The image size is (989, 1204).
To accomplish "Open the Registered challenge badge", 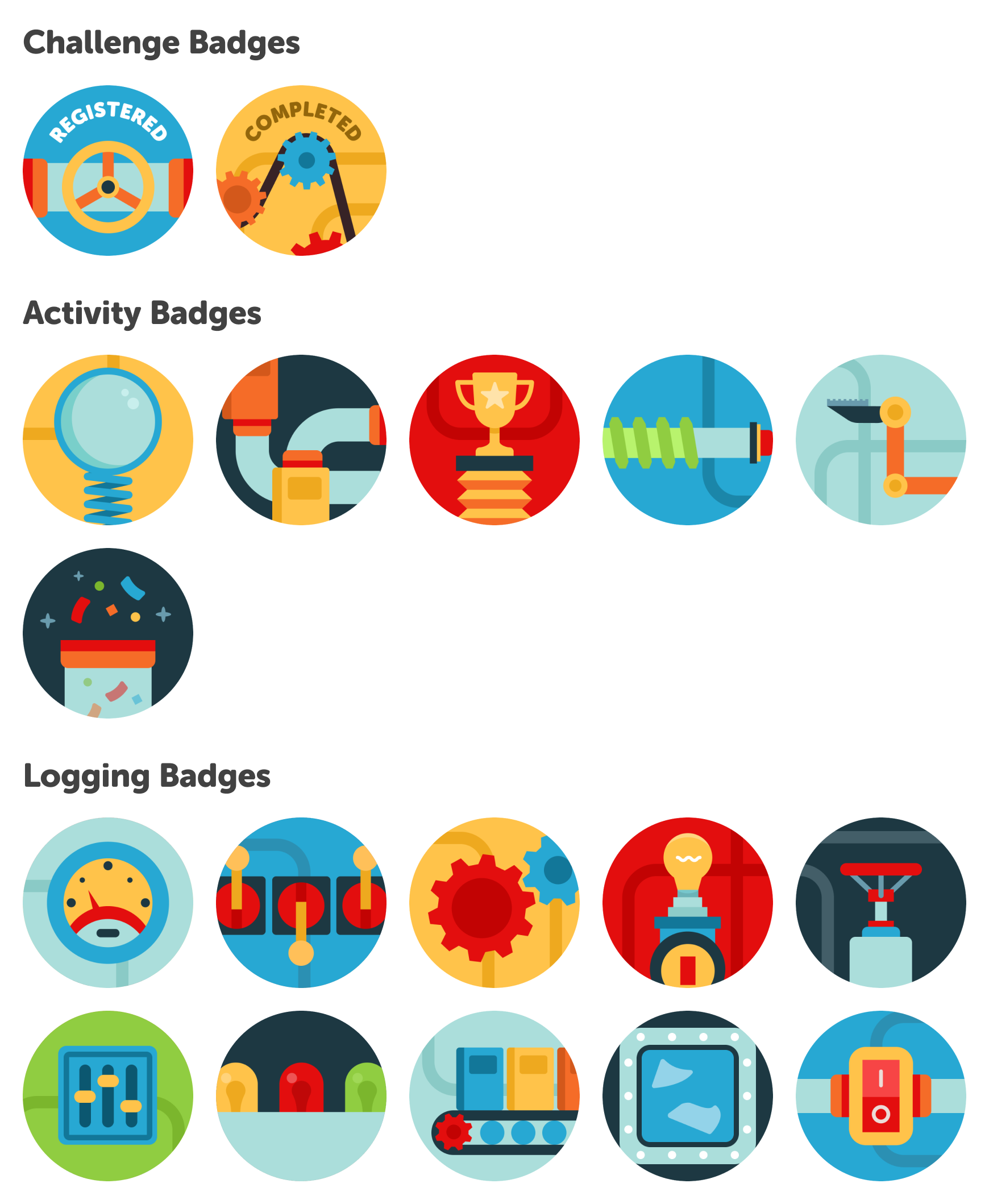I will 107,171.
